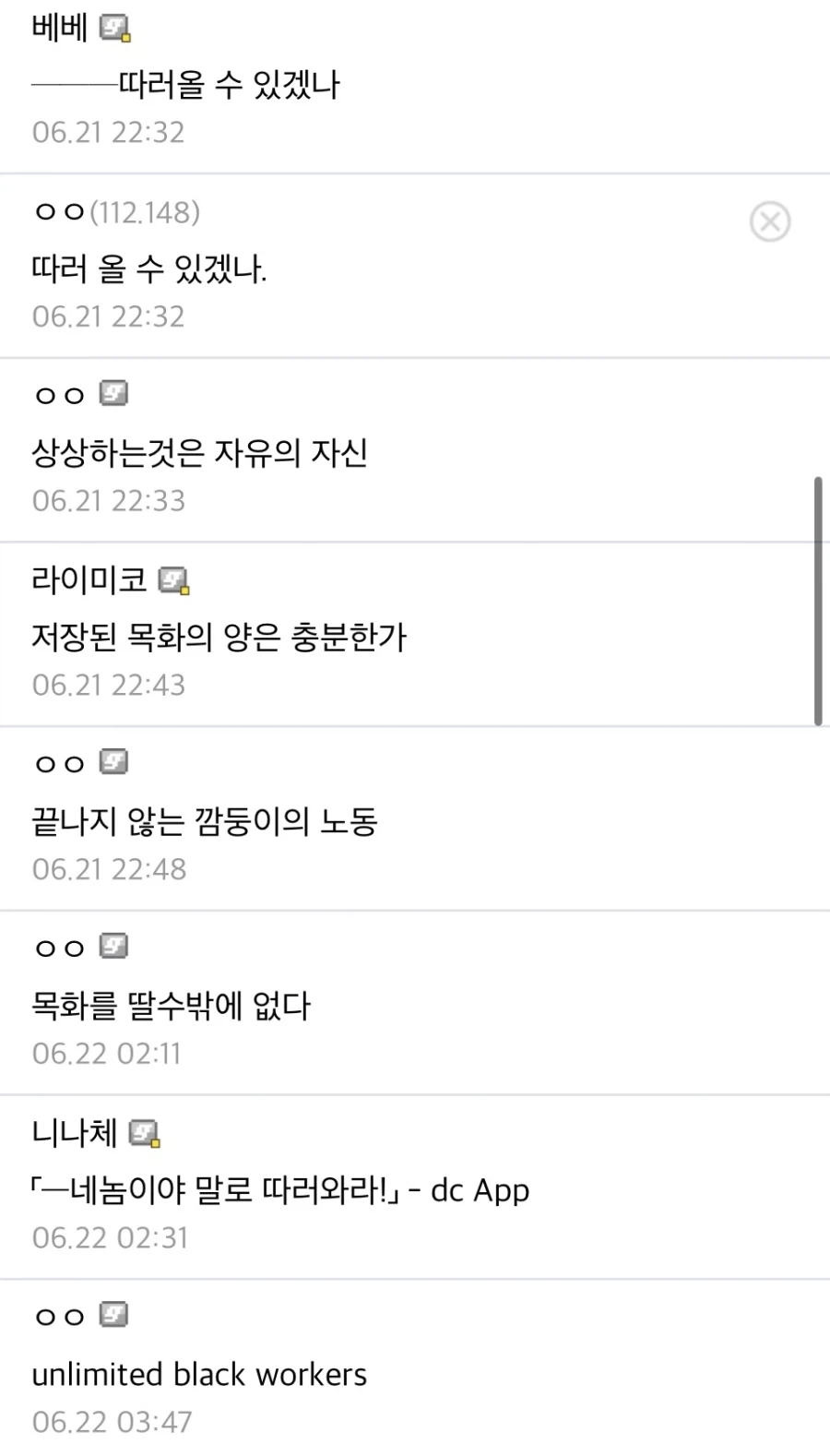This screenshot has height=1456, width=830.
Task: Open 베베's user profile
Action: 59,29
